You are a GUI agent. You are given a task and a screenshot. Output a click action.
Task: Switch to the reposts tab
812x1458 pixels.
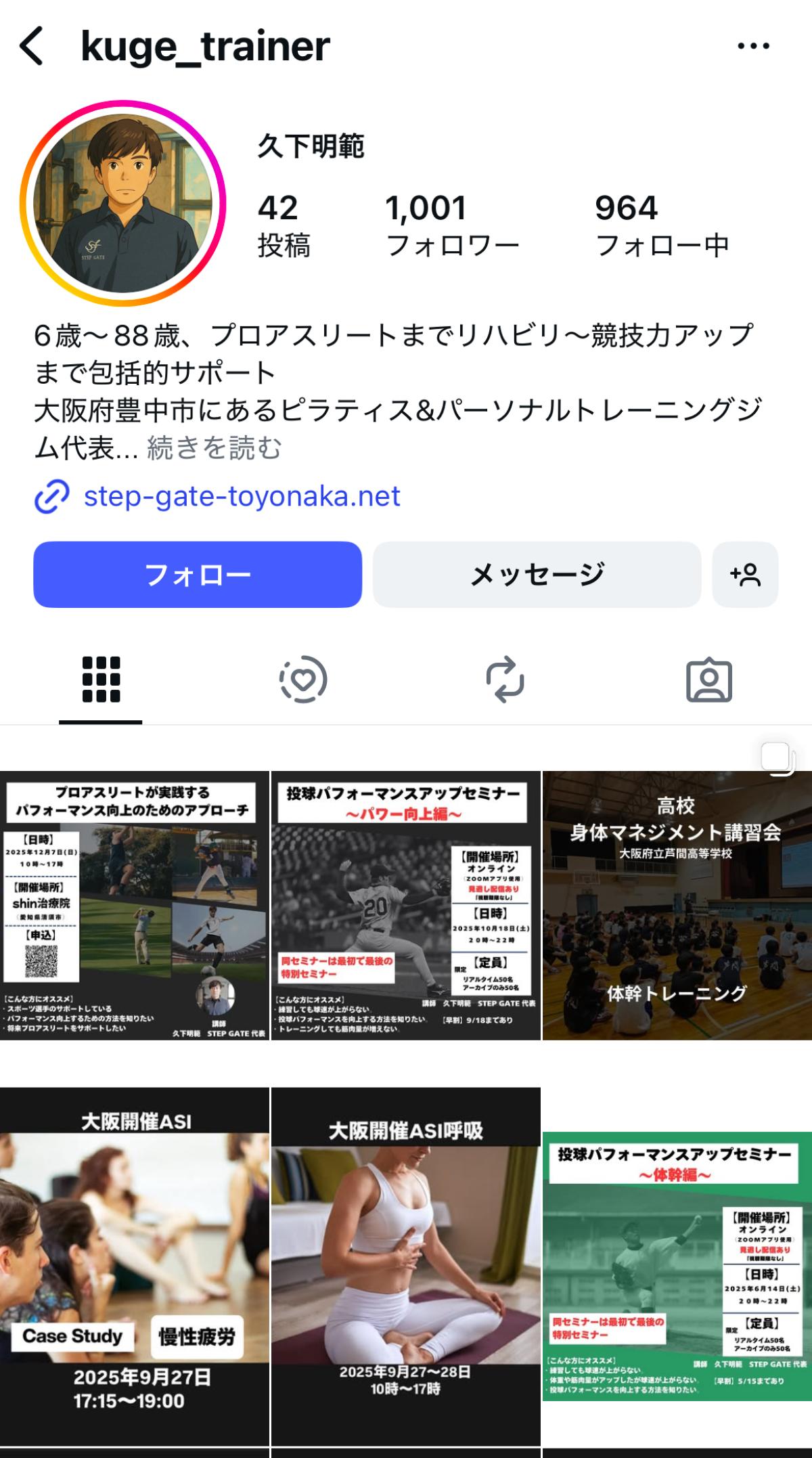(x=505, y=680)
